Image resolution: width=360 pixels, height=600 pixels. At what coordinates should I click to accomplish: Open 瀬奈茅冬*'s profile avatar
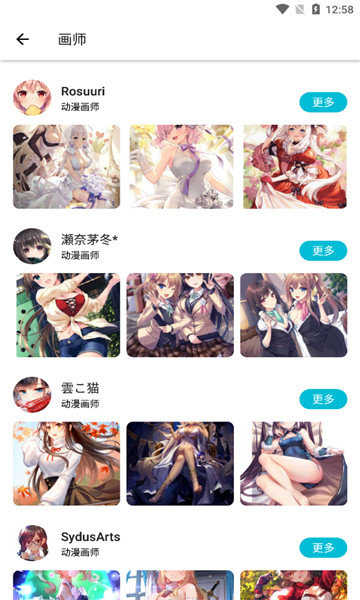(32, 246)
